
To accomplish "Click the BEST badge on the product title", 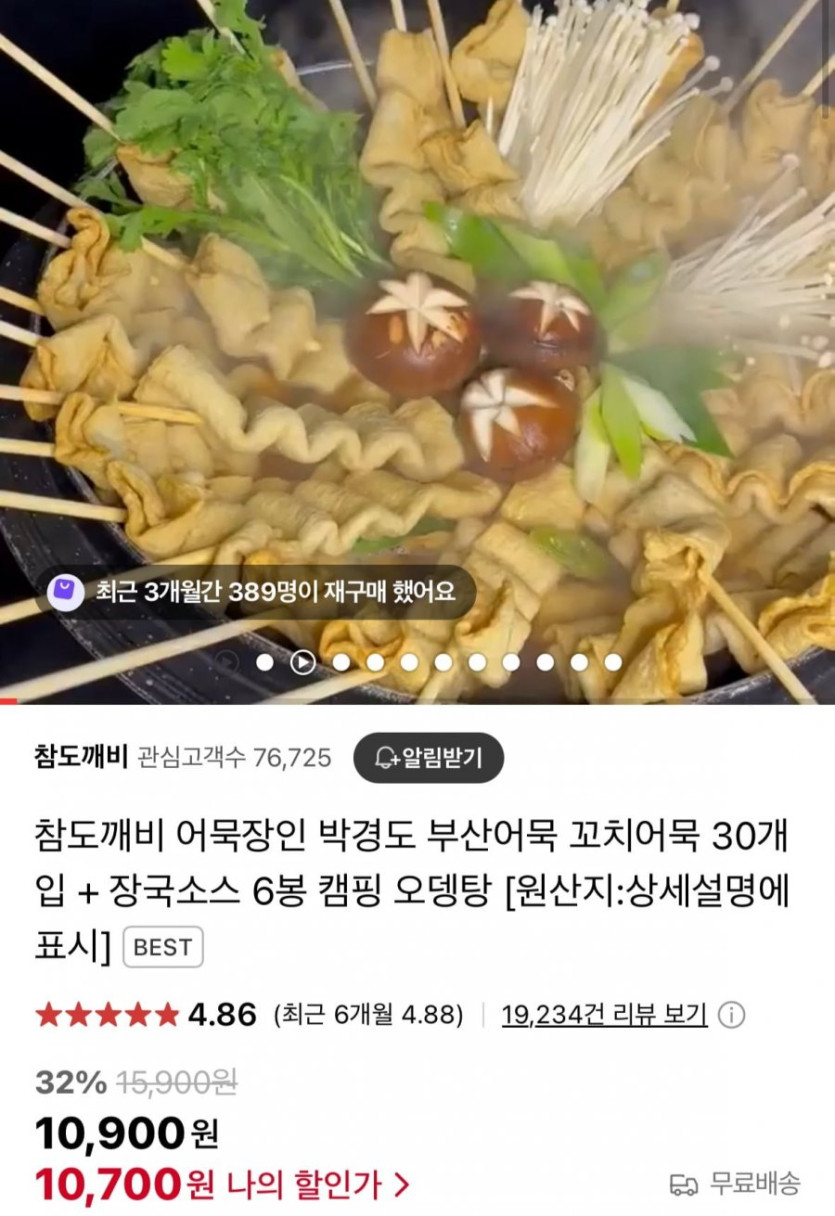I will 163,947.
